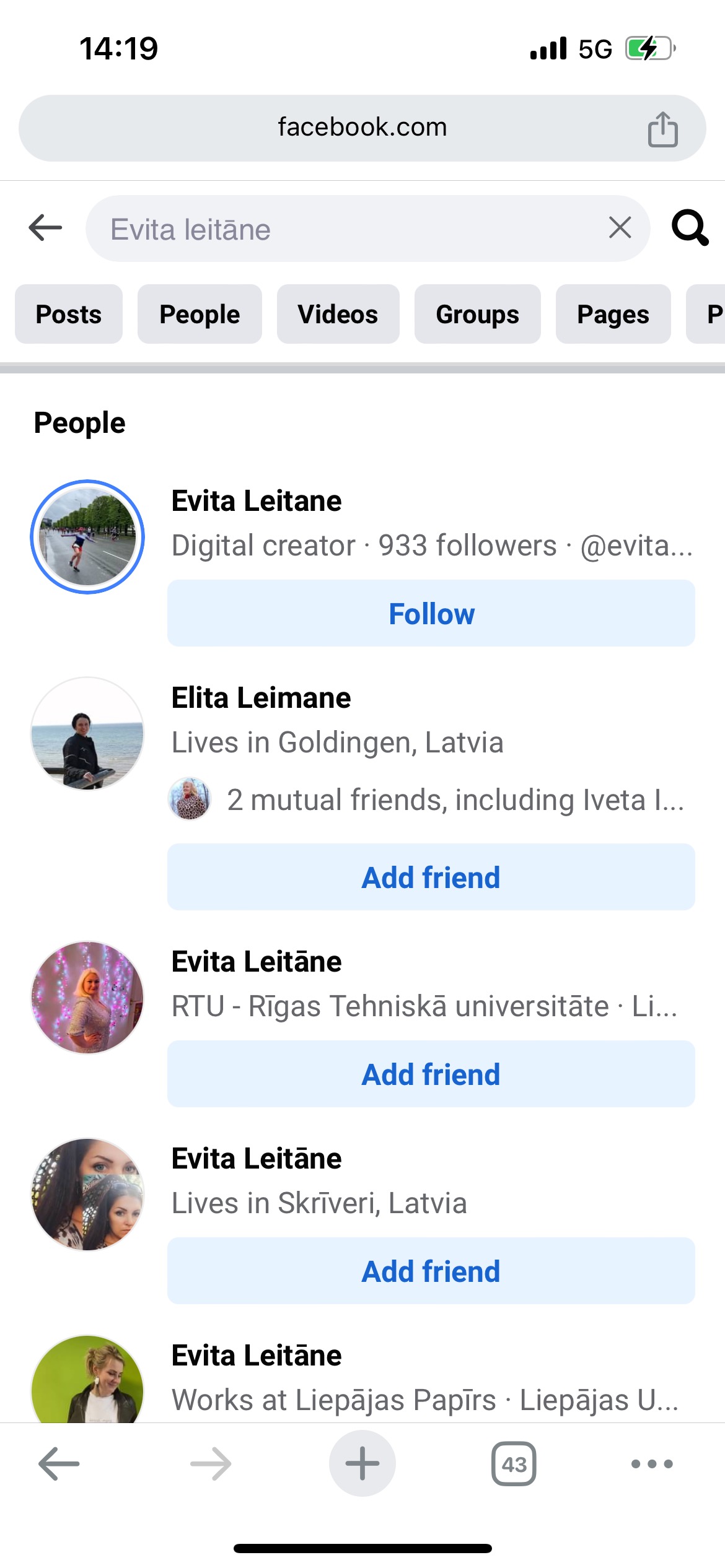This screenshot has width=725, height=1568.
Task: Clear the search text with the X
Action: pos(620,227)
